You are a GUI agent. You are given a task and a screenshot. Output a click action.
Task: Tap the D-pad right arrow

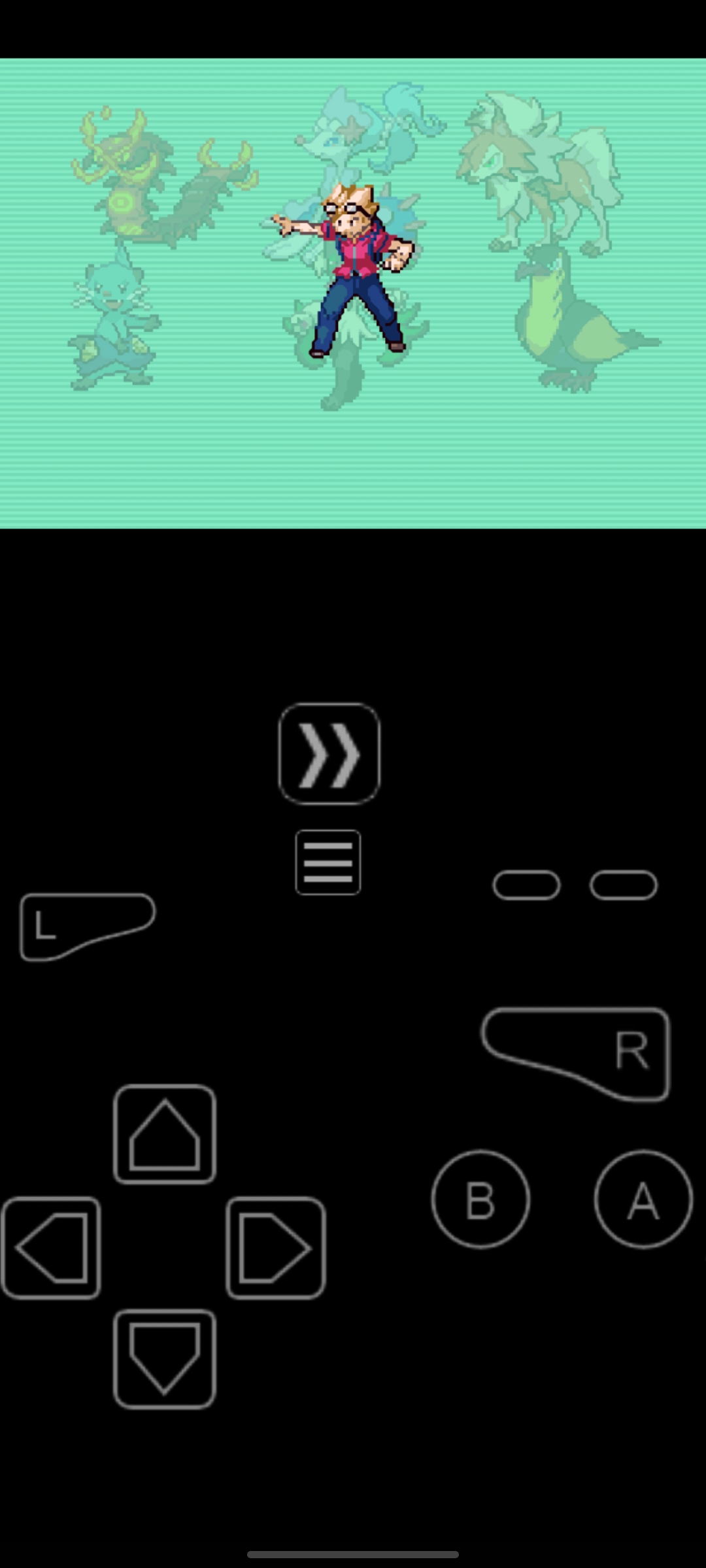[x=275, y=1248]
